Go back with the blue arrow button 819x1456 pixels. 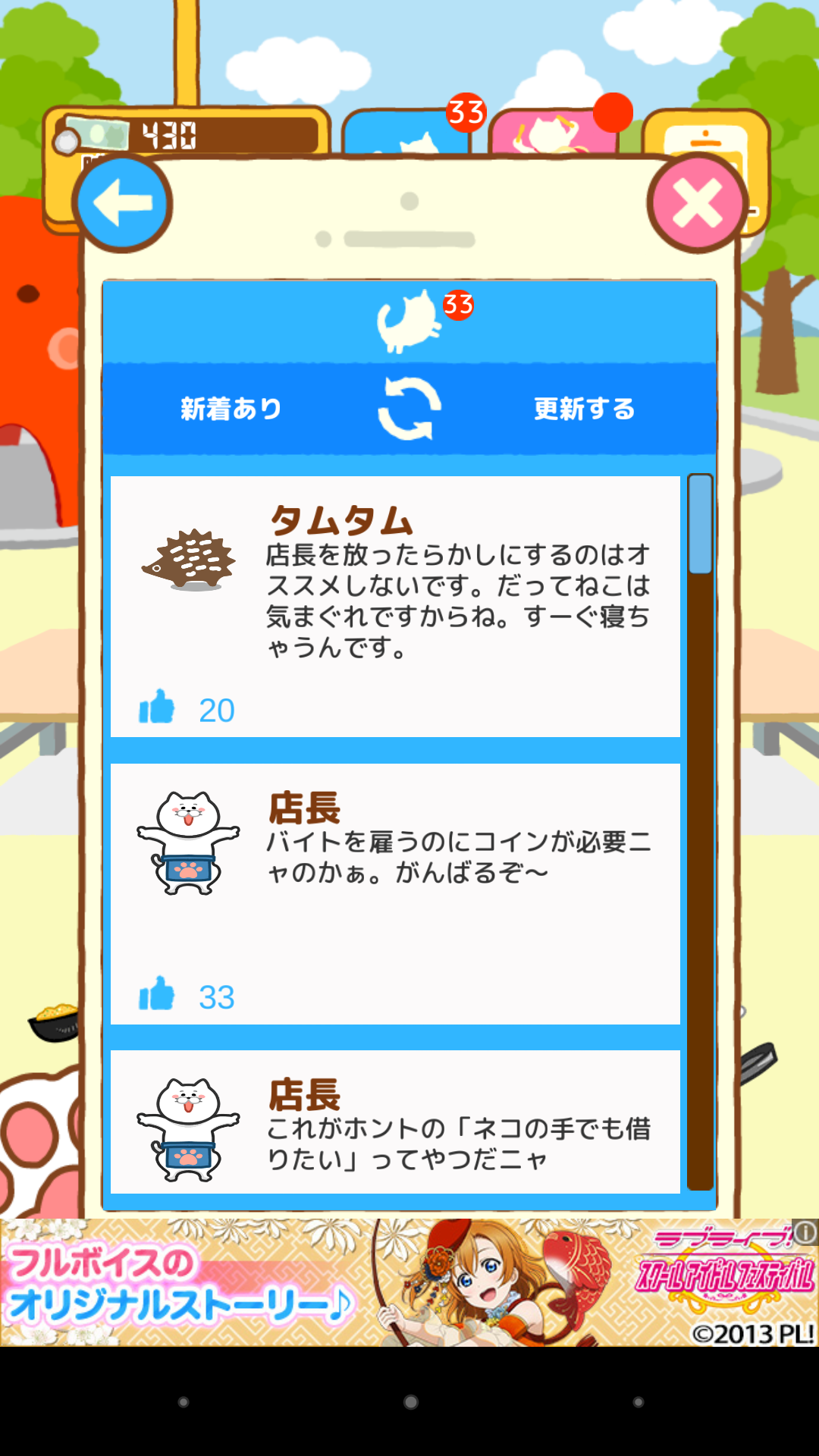(x=122, y=203)
